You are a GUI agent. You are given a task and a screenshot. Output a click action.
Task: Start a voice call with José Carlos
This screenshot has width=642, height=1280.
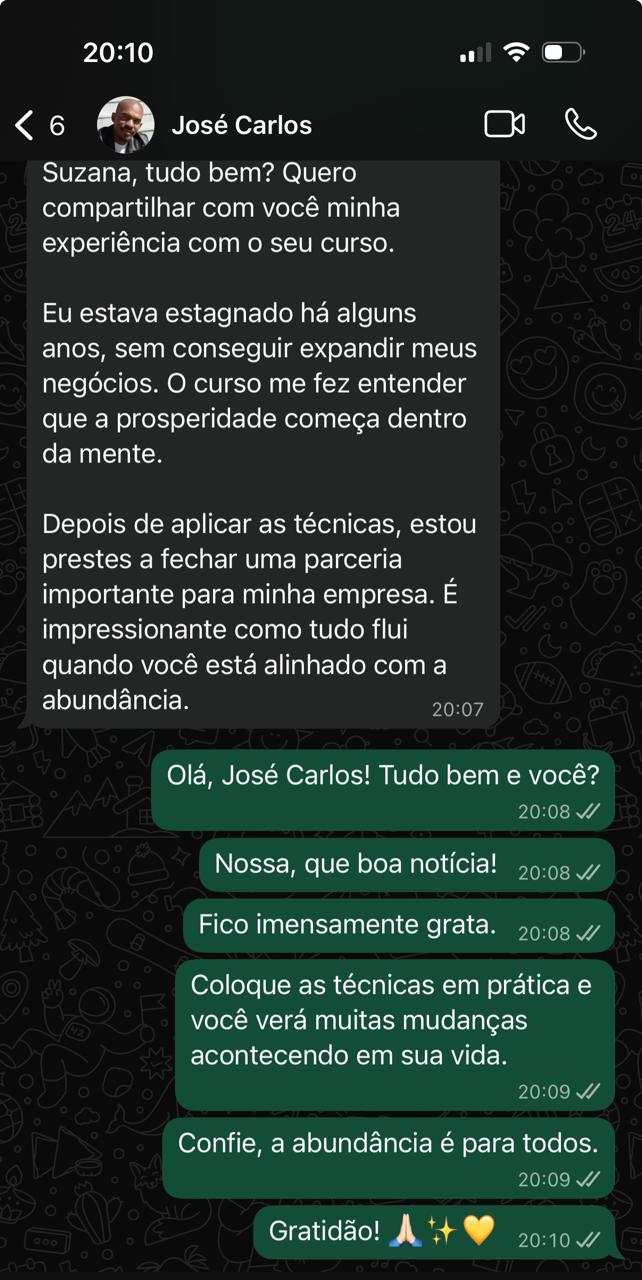581,124
